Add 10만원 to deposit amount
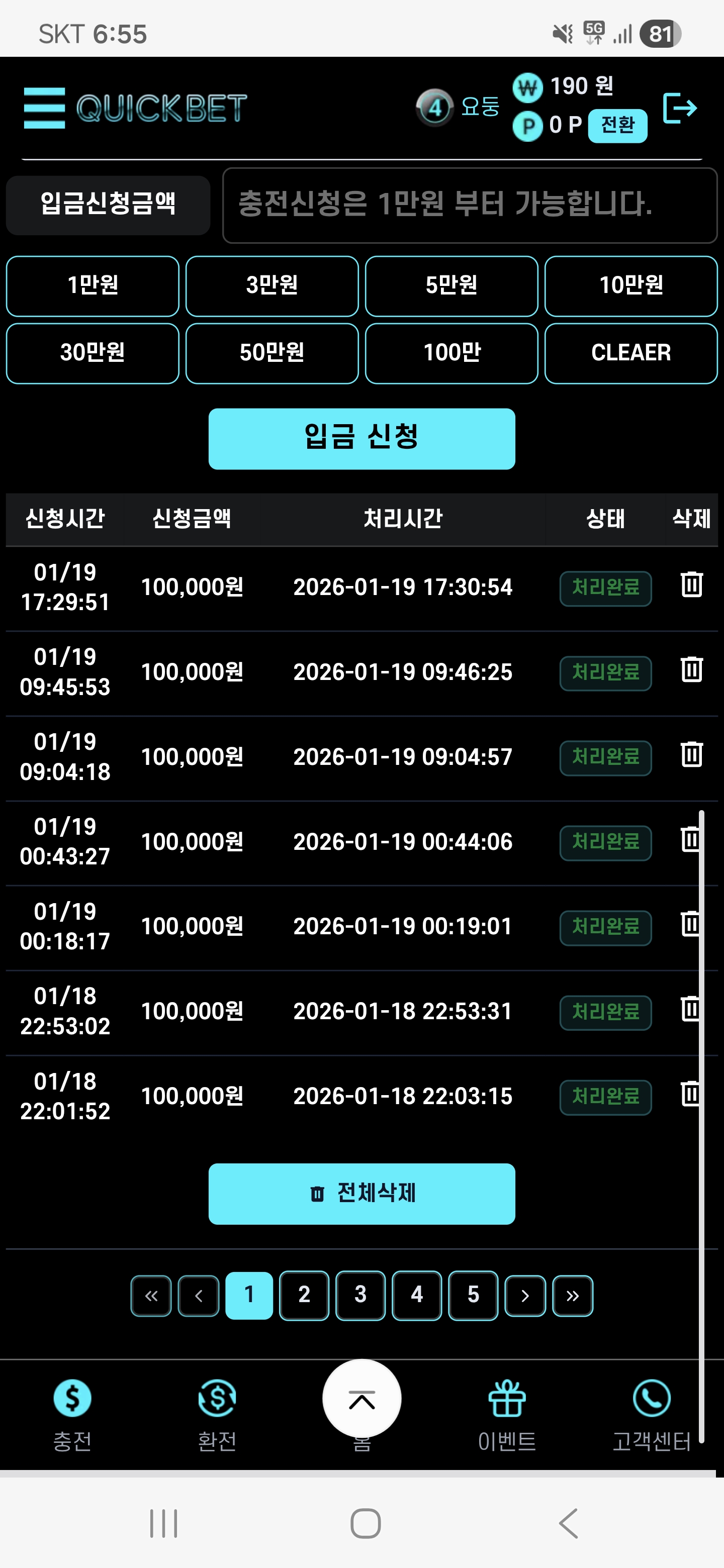This screenshot has width=724, height=1568. 631,286
